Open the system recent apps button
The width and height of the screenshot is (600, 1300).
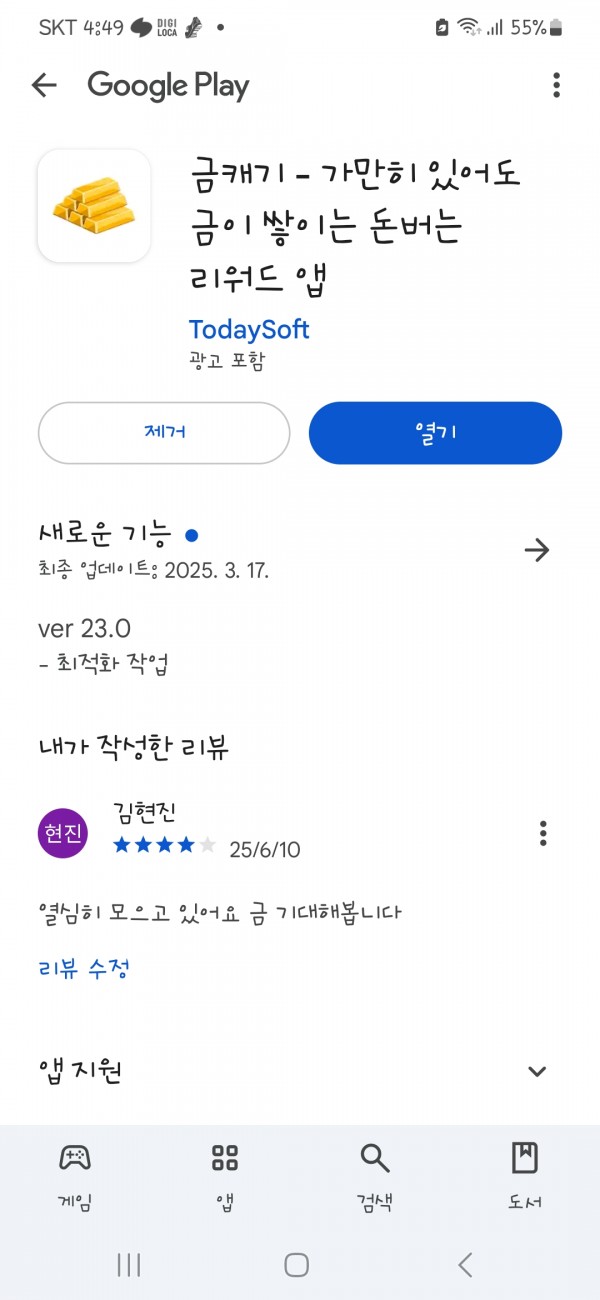click(x=129, y=1265)
